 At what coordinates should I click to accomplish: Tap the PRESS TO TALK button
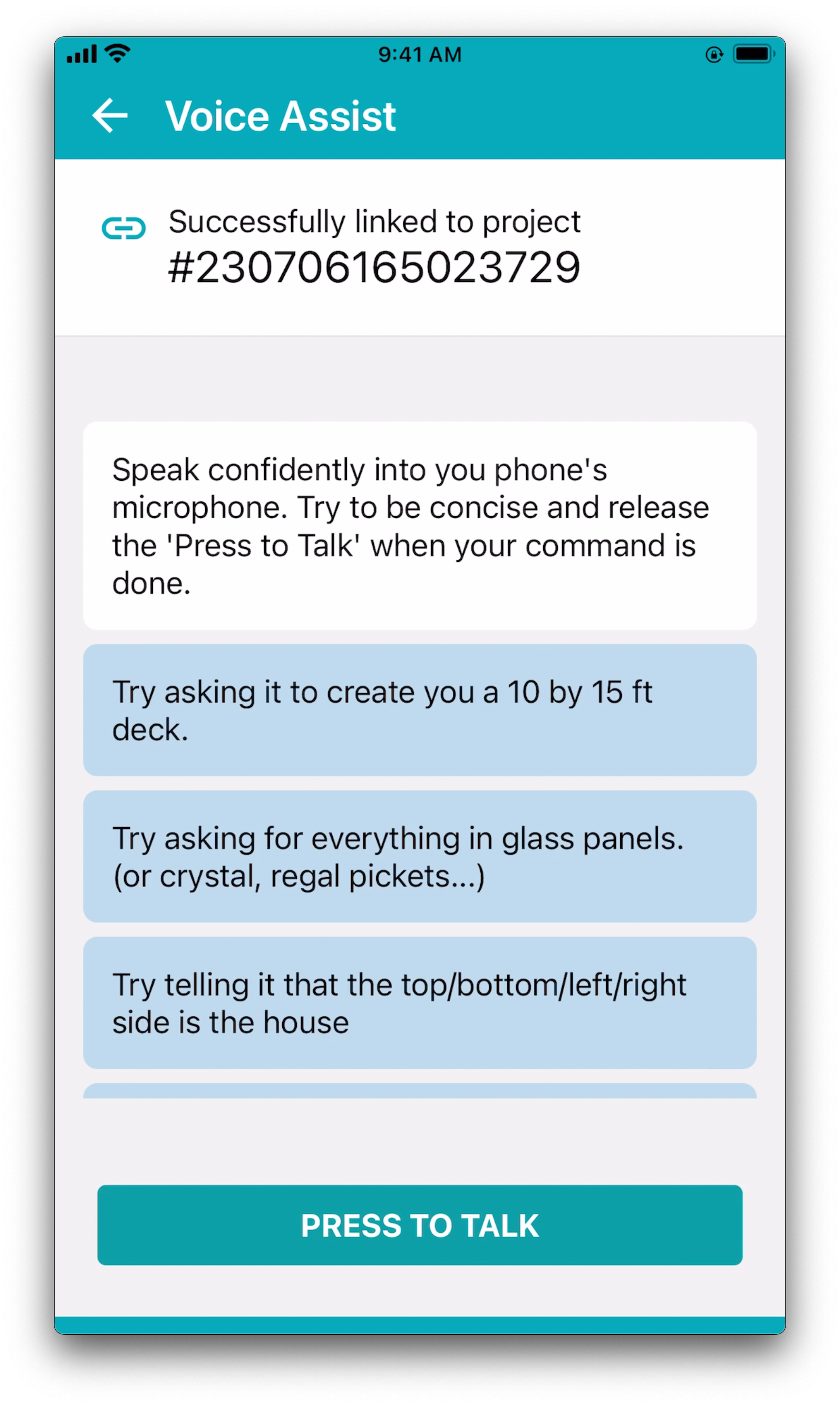420,1225
